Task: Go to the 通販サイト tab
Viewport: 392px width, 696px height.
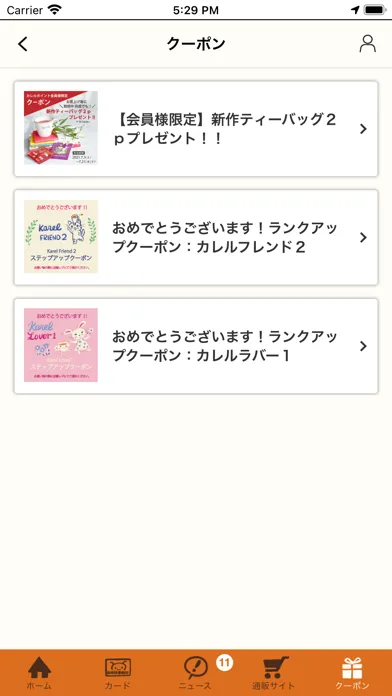Action: pos(274,673)
